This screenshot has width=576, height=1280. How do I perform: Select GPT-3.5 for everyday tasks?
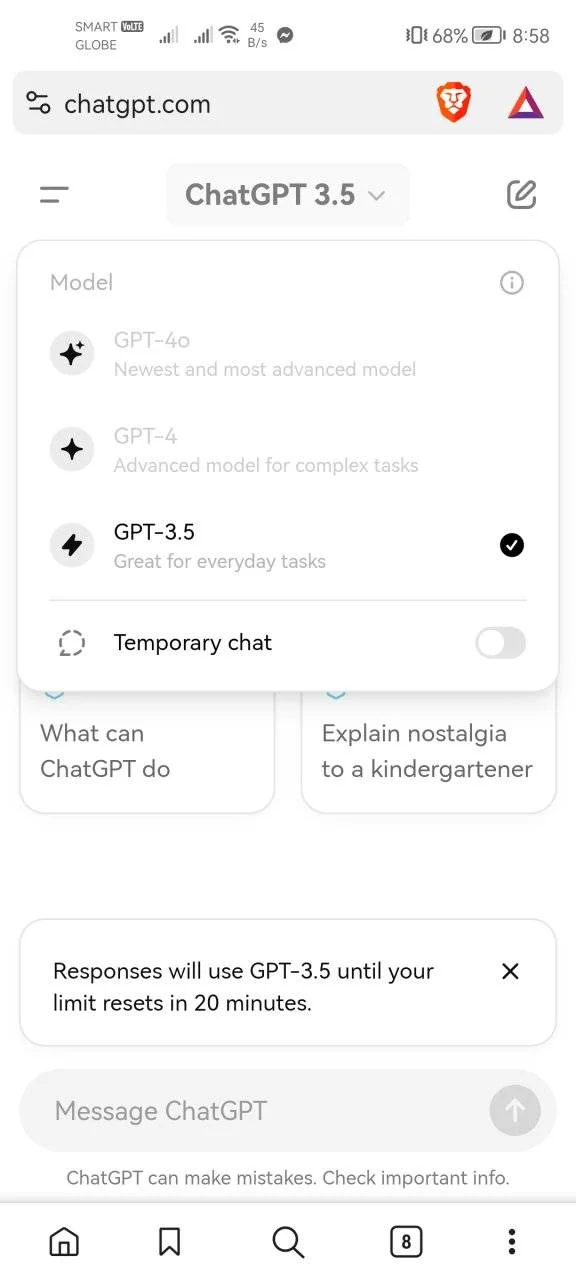[287, 546]
